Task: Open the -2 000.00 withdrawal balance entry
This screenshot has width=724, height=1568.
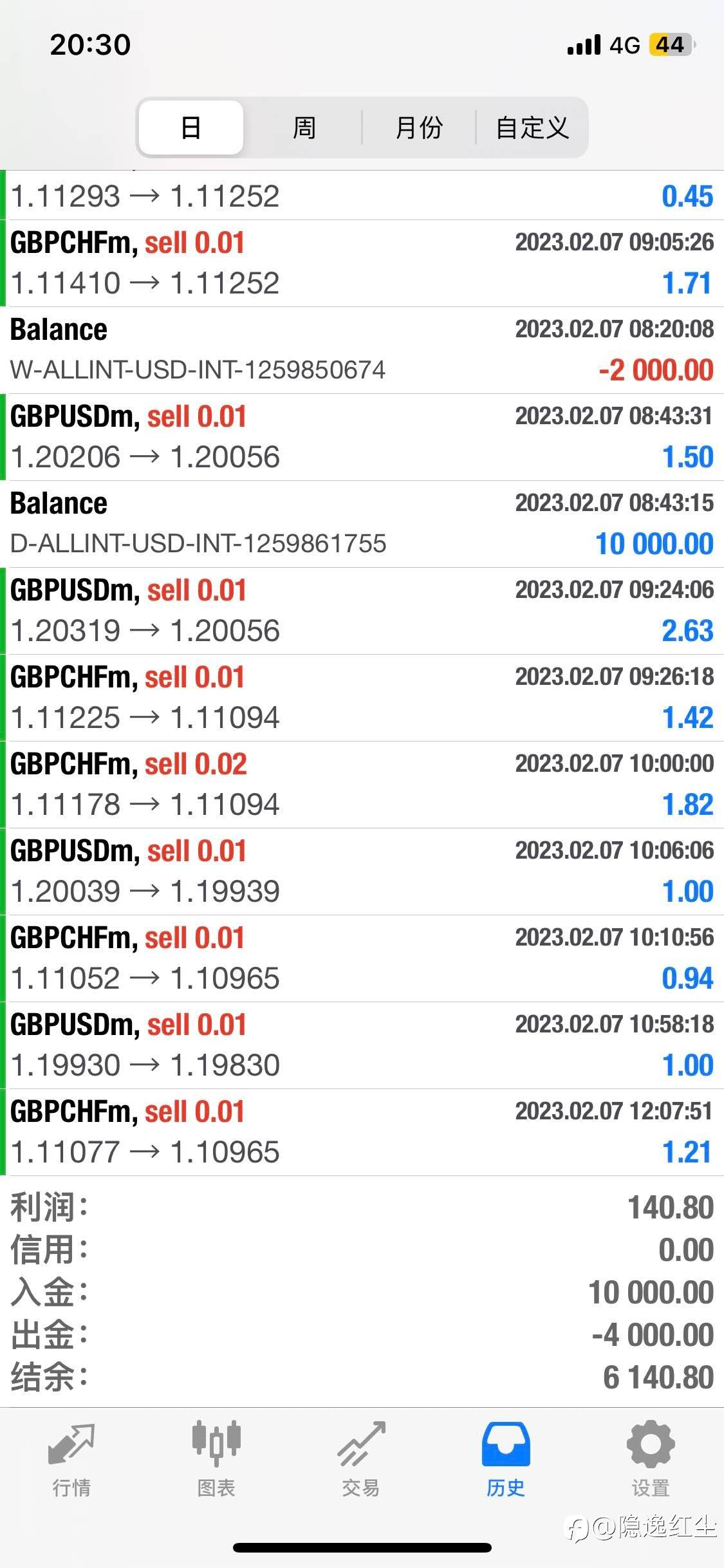Action: (x=362, y=350)
